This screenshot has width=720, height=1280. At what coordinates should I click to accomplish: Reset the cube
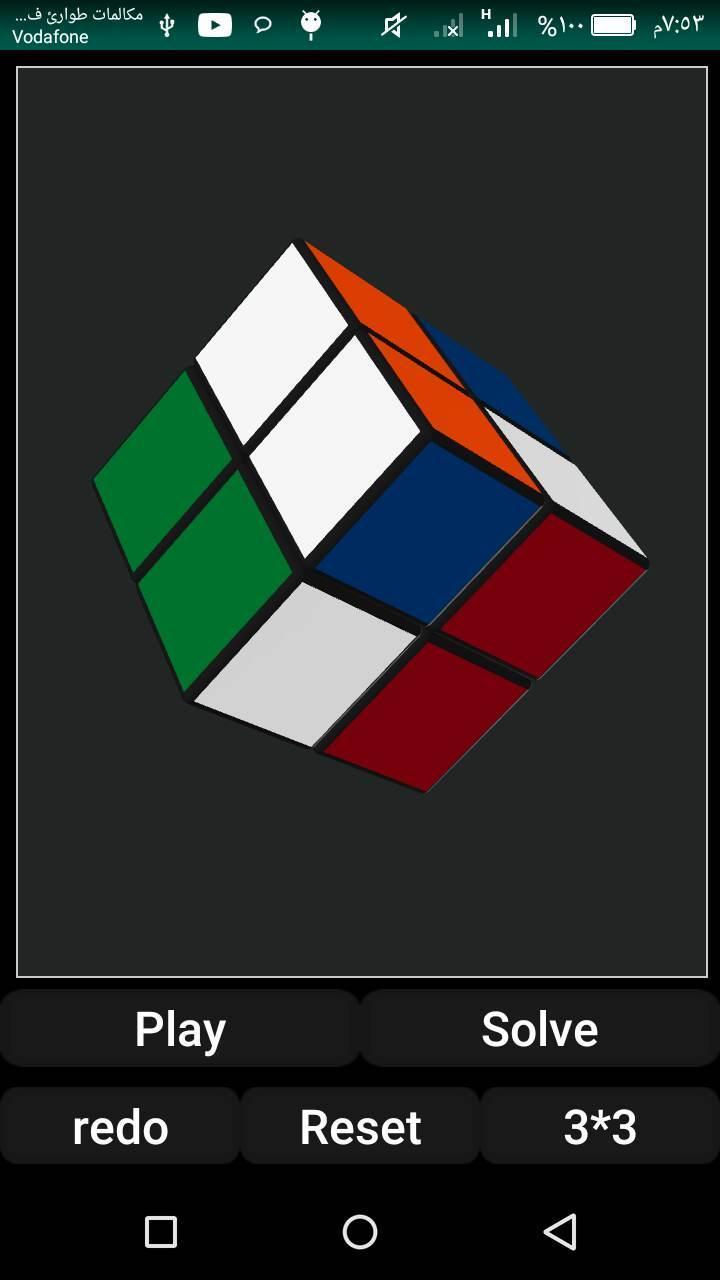pos(360,1127)
